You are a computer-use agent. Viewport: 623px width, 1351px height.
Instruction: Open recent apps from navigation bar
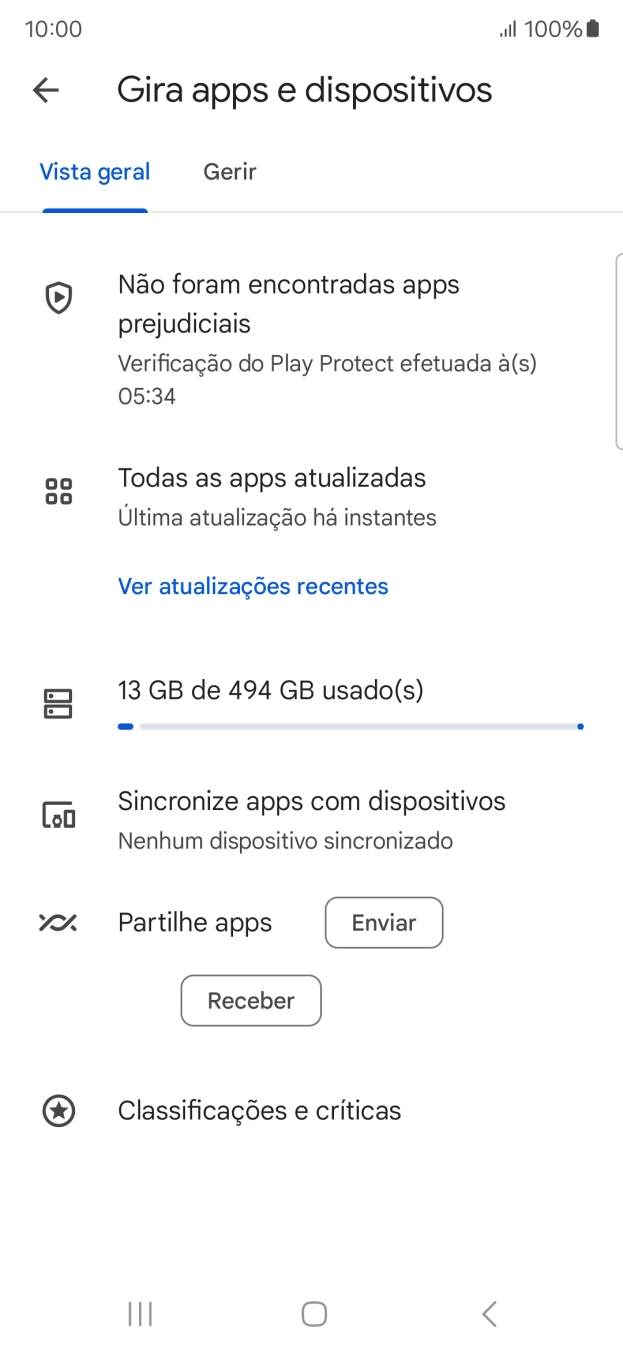tap(140, 1313)
